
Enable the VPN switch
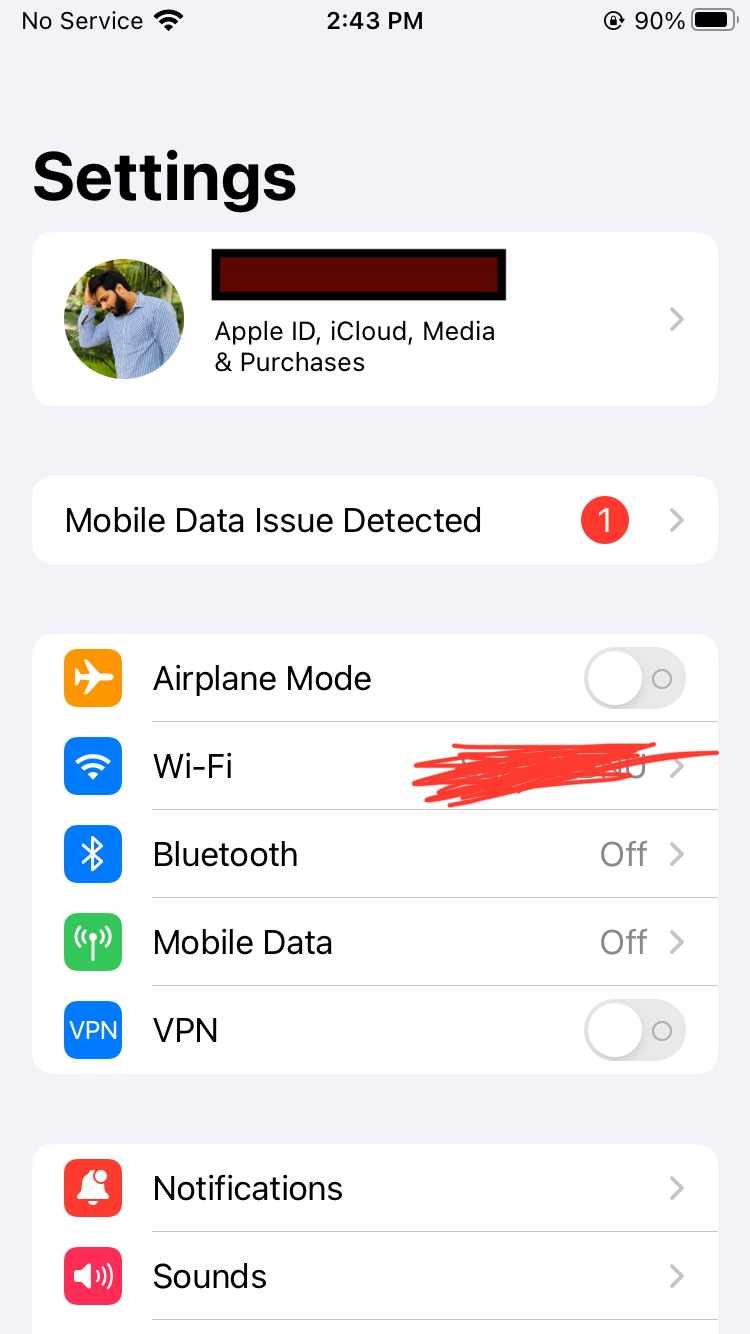coord(635,1031)
